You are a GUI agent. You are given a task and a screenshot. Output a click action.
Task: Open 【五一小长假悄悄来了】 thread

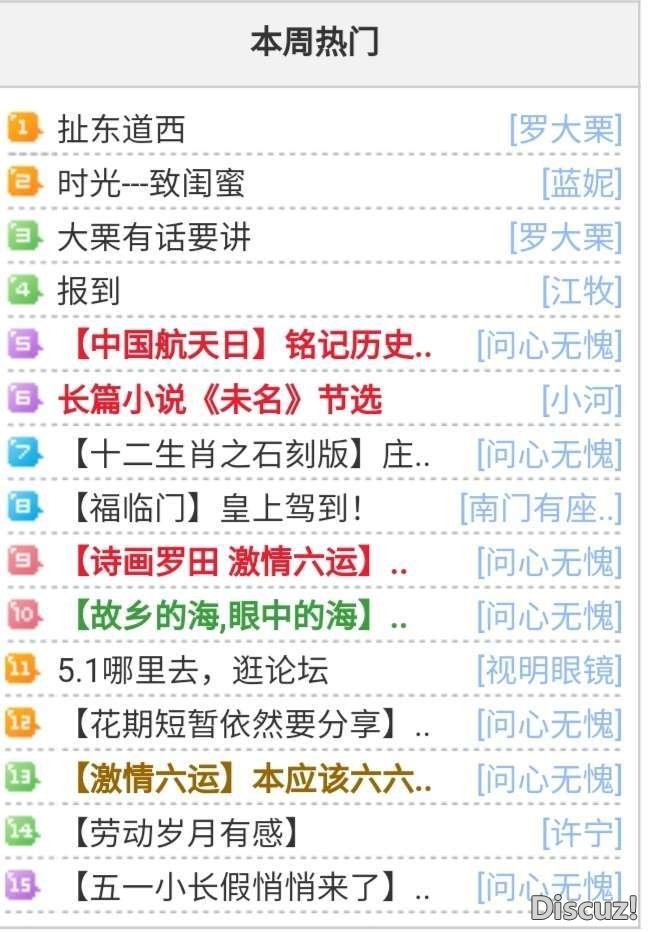tap(245, 886)
